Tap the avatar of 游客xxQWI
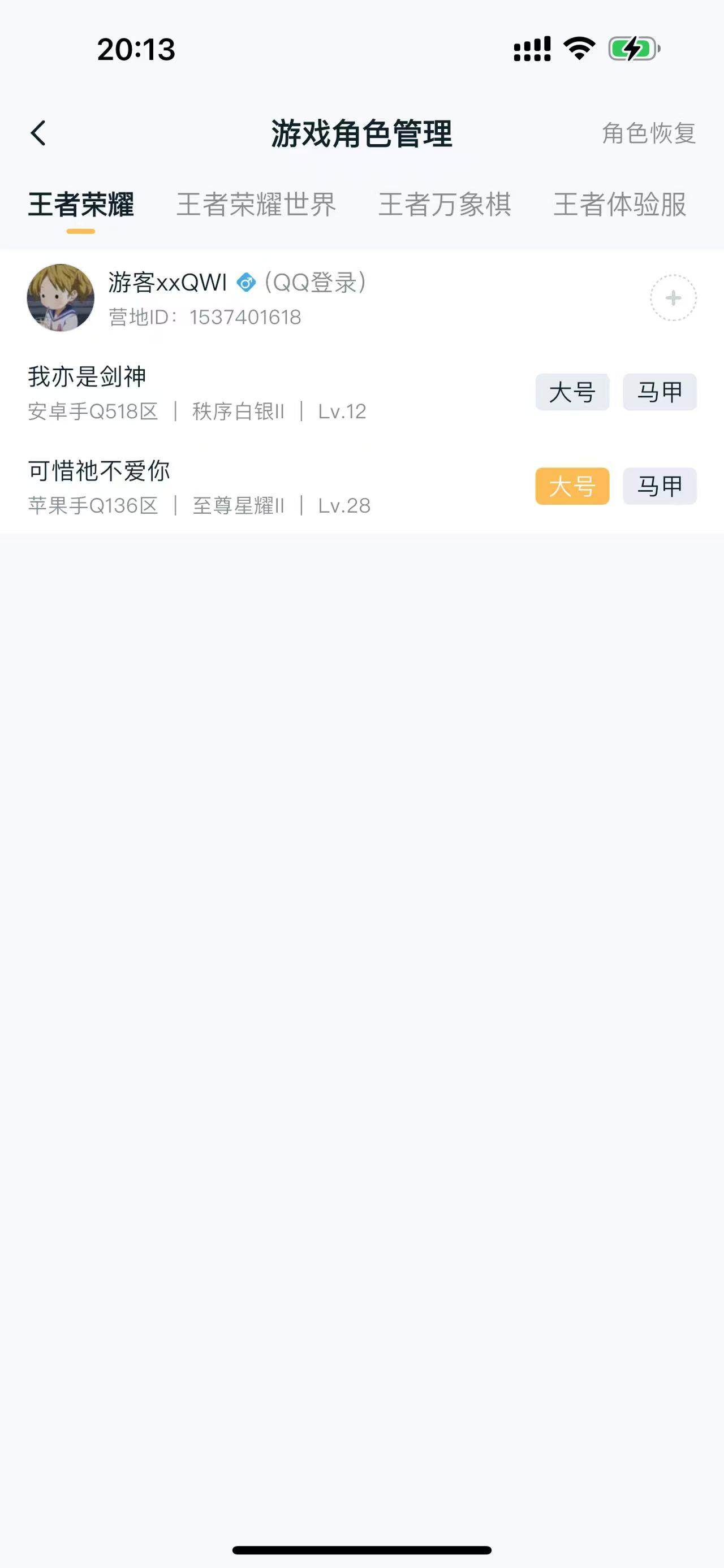The width and height of the screenshot is (724, 1568). pyautogui.click(x=61, y=298)
